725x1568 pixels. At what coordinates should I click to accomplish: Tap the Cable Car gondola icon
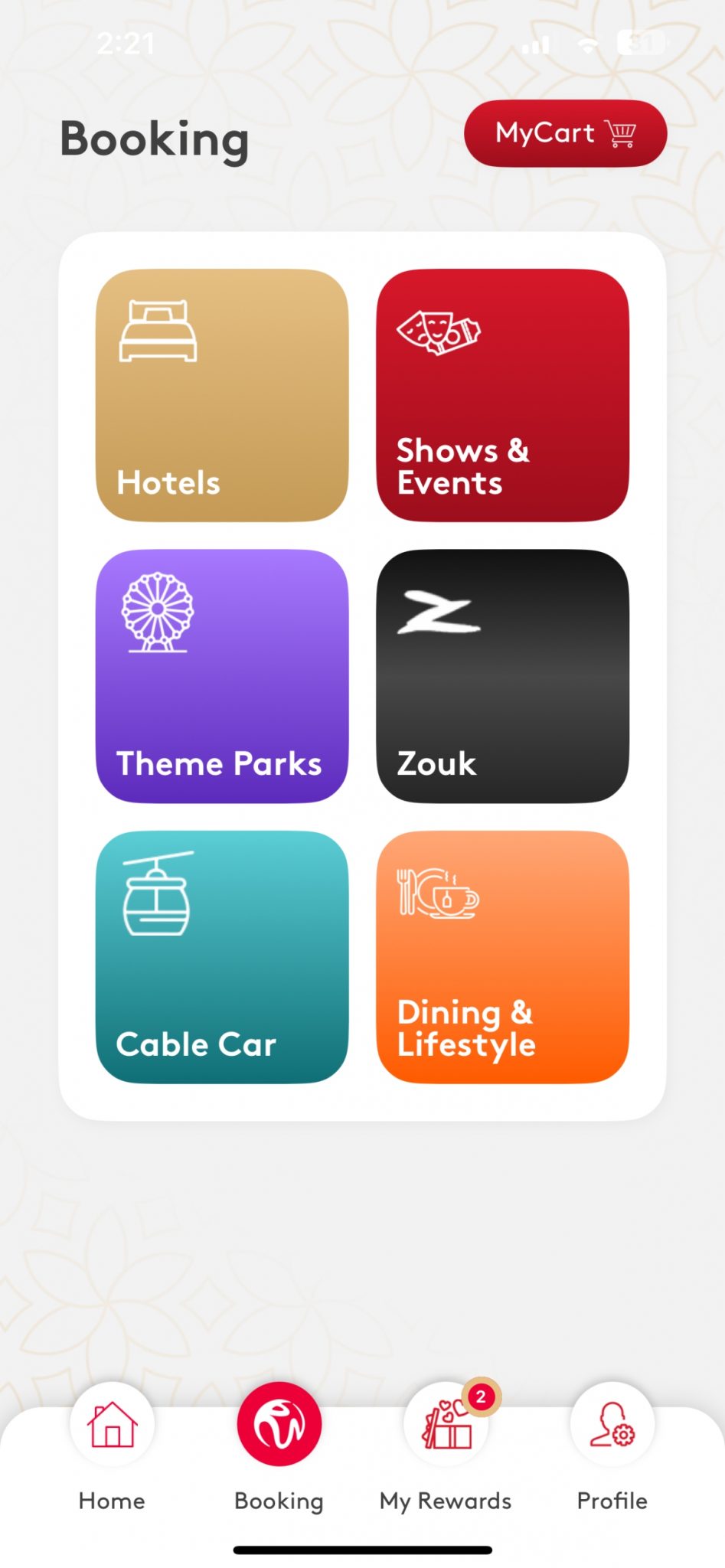point(157,892)
